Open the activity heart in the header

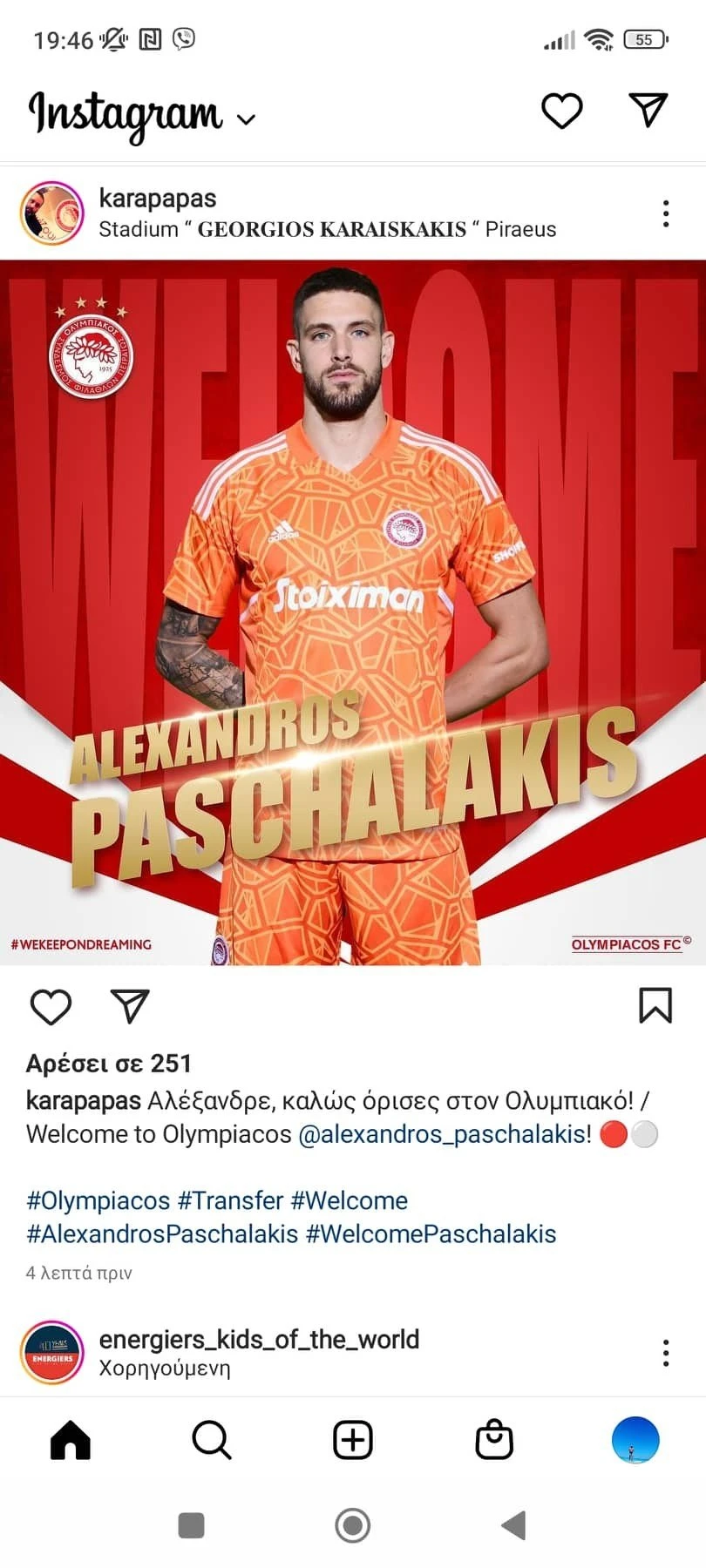[x=561, y=112]
